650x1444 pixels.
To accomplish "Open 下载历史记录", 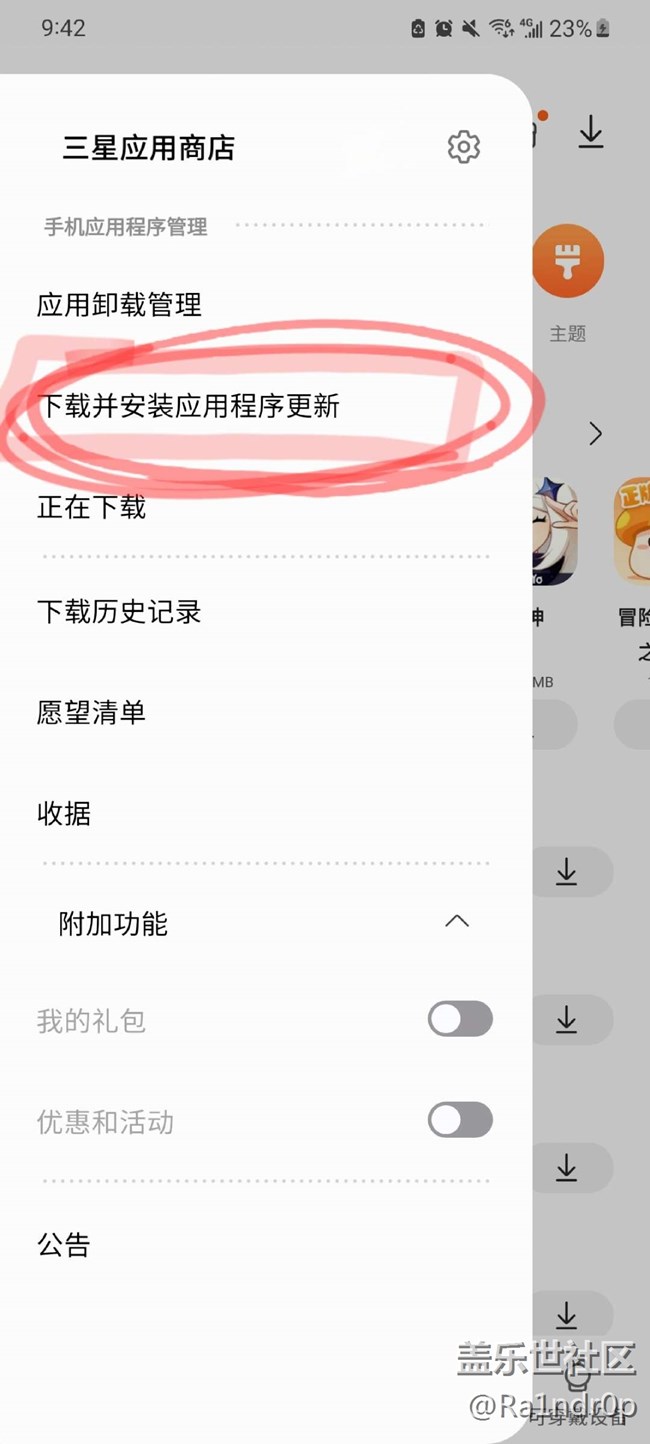I will [x=120, y=611].
